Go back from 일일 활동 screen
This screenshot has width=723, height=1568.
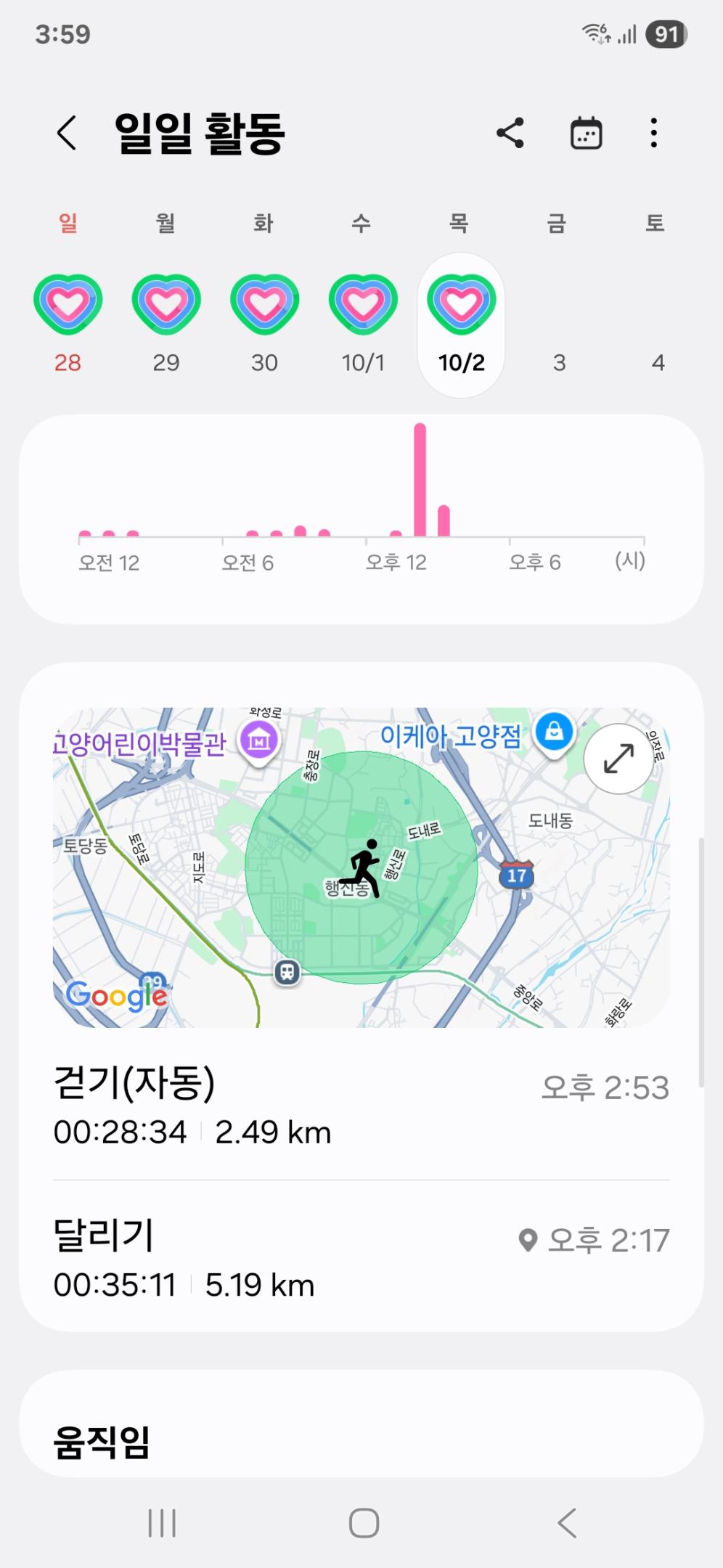[67, 134]
